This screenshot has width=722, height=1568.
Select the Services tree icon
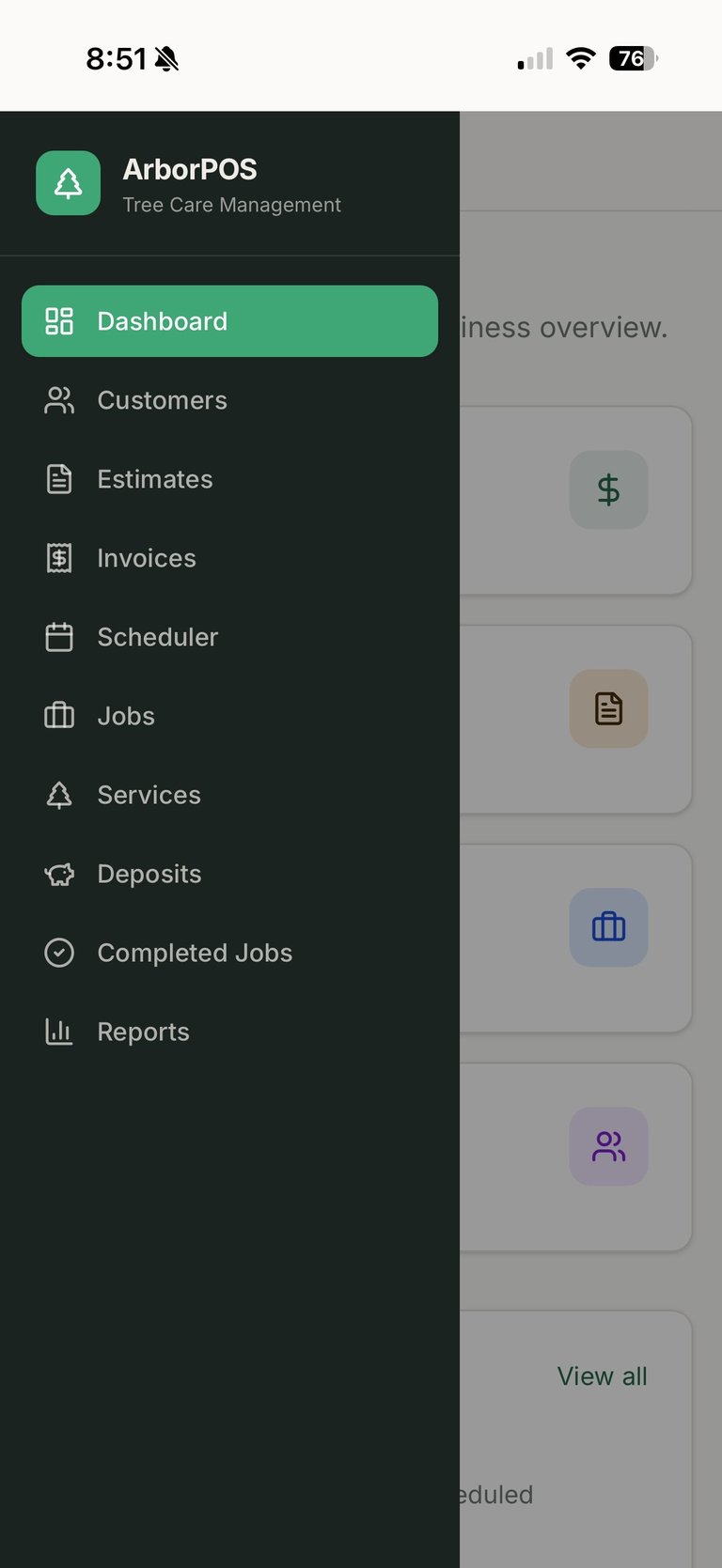pyautogui.click(x=59, y=795)
